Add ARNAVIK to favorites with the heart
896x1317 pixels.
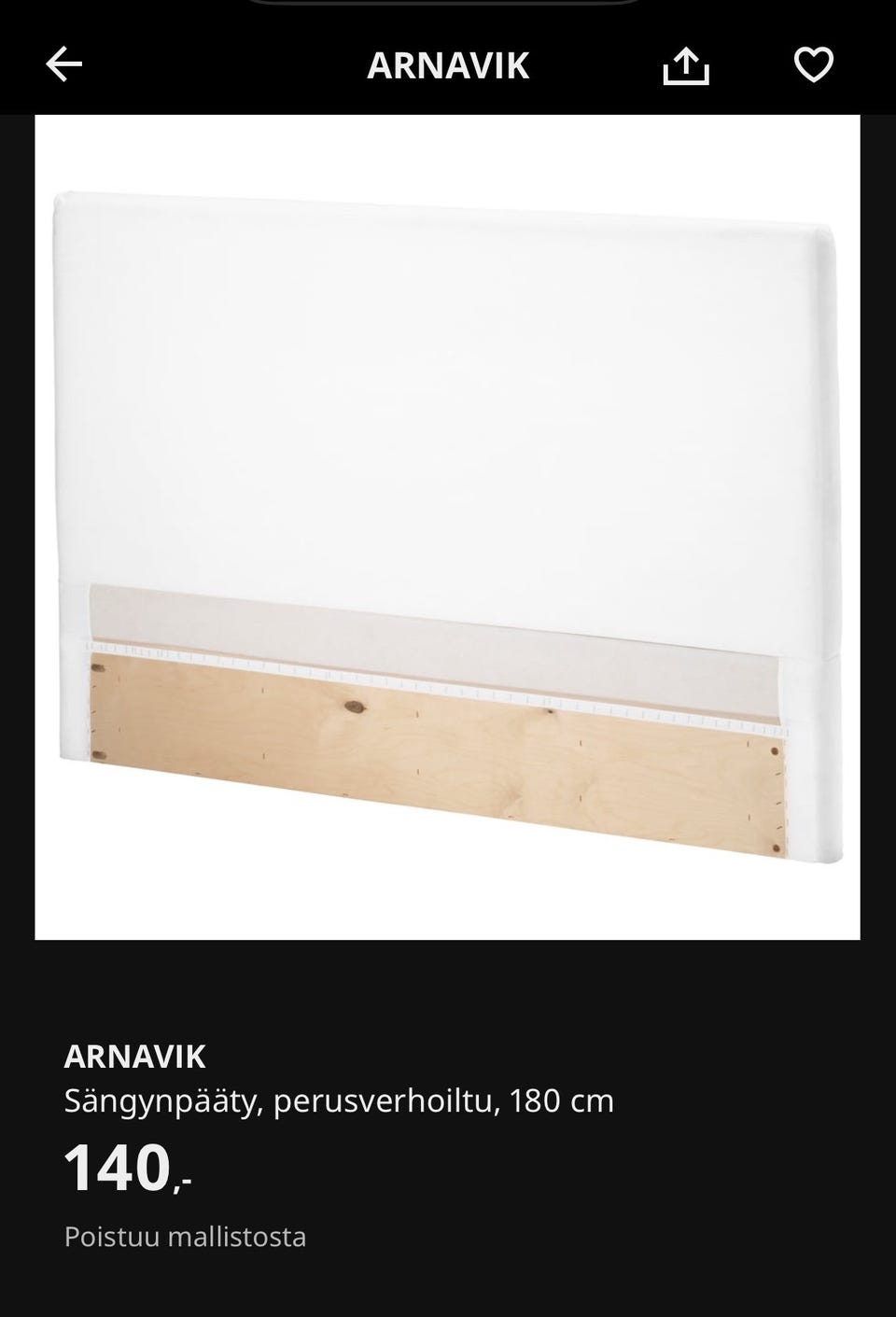[x=813, y=65]
